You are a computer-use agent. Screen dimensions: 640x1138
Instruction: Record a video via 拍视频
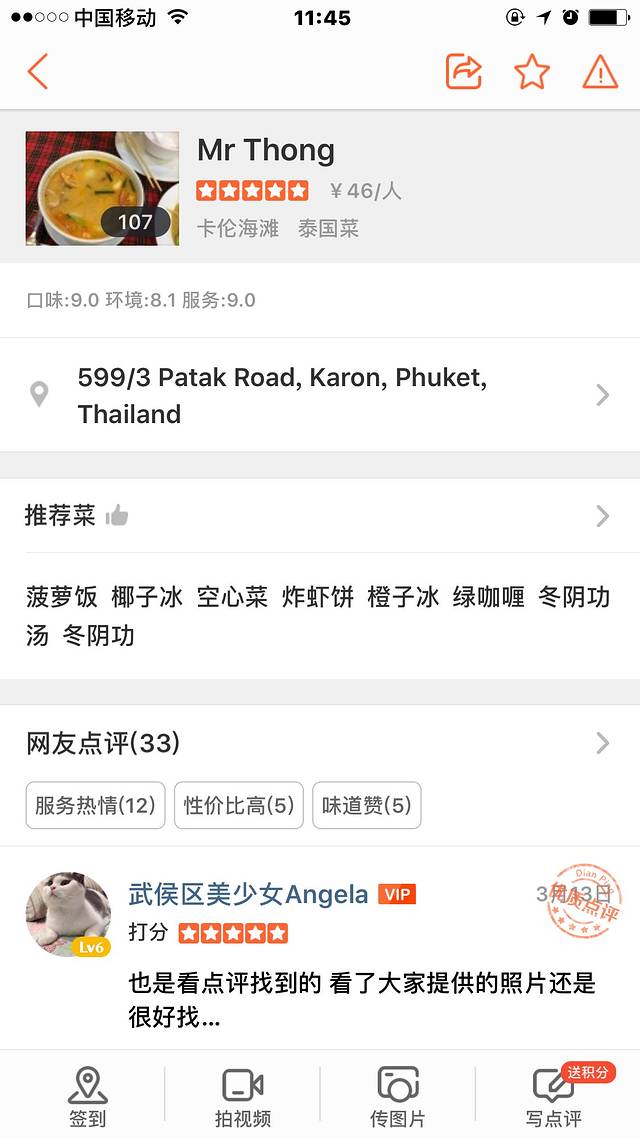(x=242, y=1096)
